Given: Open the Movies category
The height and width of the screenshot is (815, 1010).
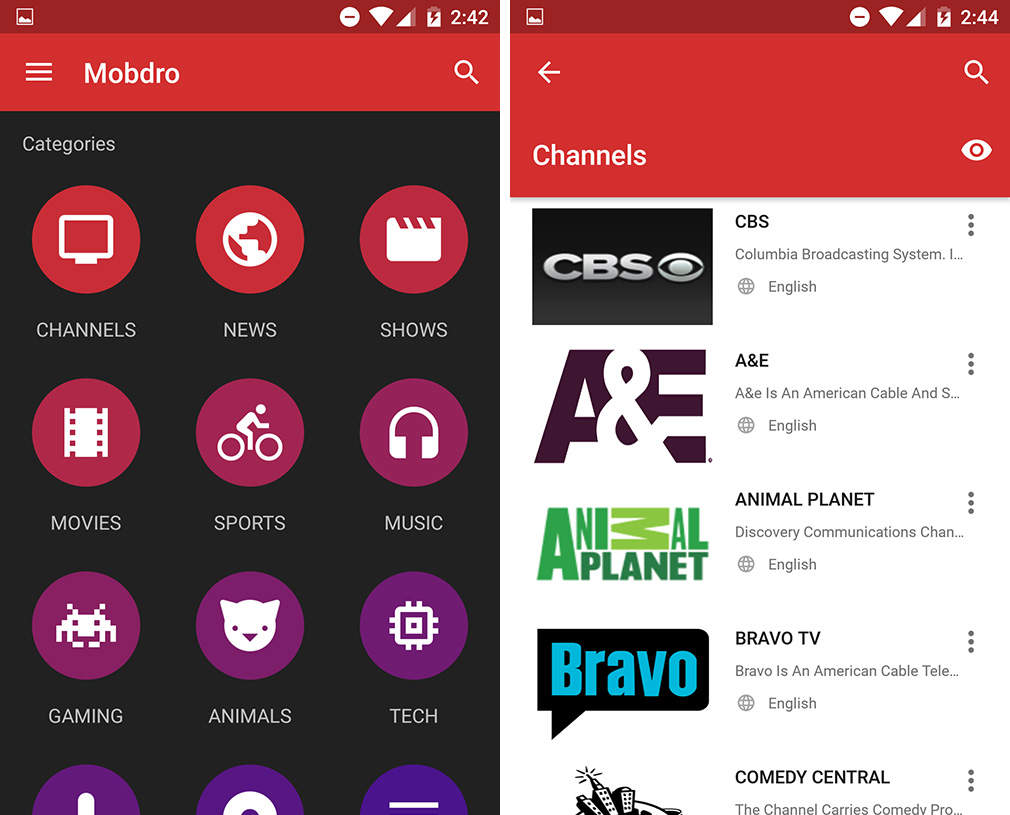Looking at the screenshot, I should click(x=86, y=433).
